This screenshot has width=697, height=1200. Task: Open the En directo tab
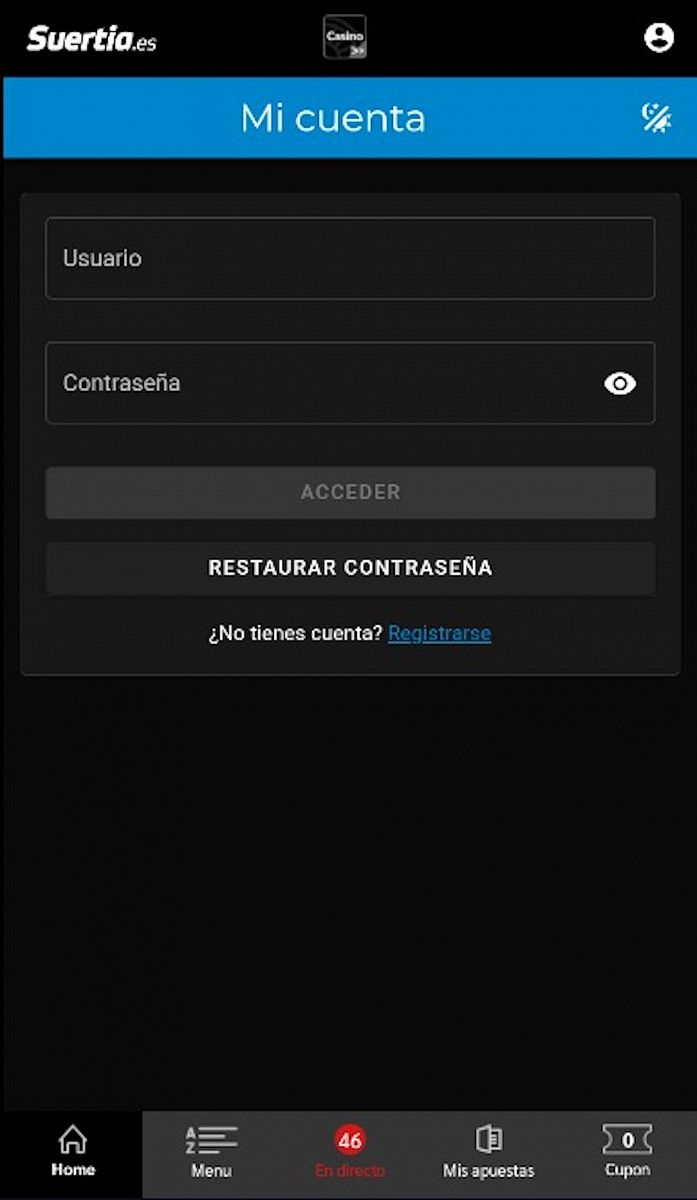tap(350, 1152)
